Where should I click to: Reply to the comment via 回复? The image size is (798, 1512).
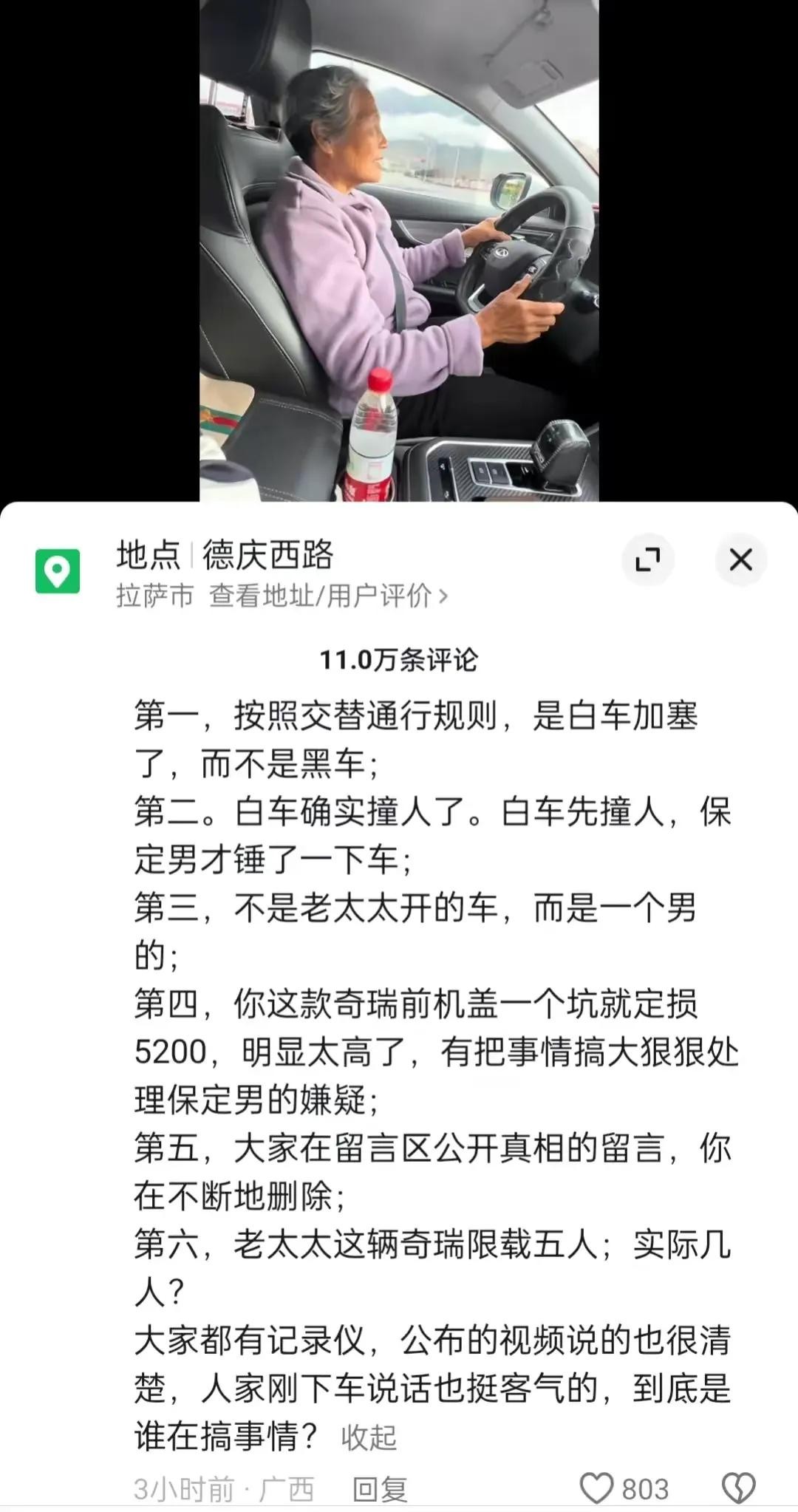380,1489
